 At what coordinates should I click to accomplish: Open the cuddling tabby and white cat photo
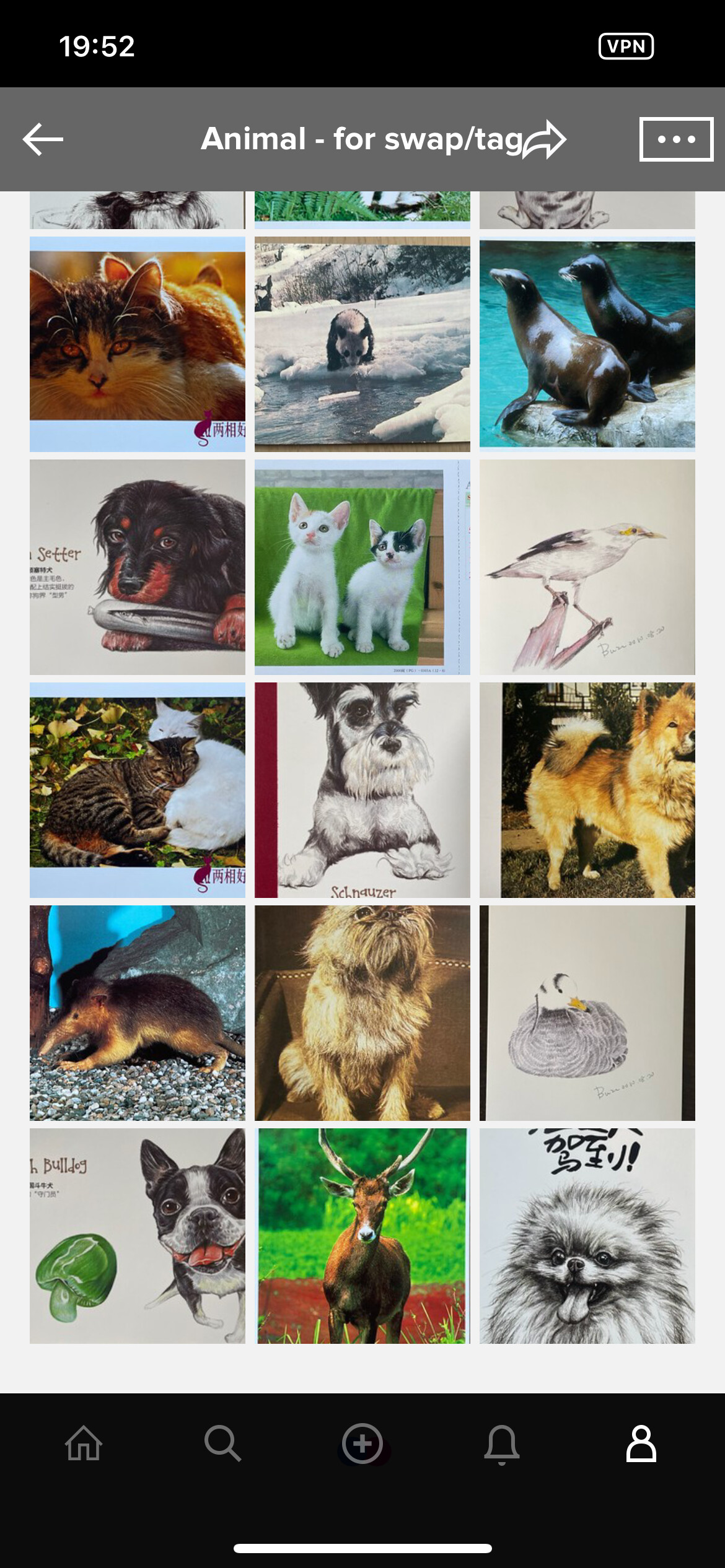[x=138, y=790]
